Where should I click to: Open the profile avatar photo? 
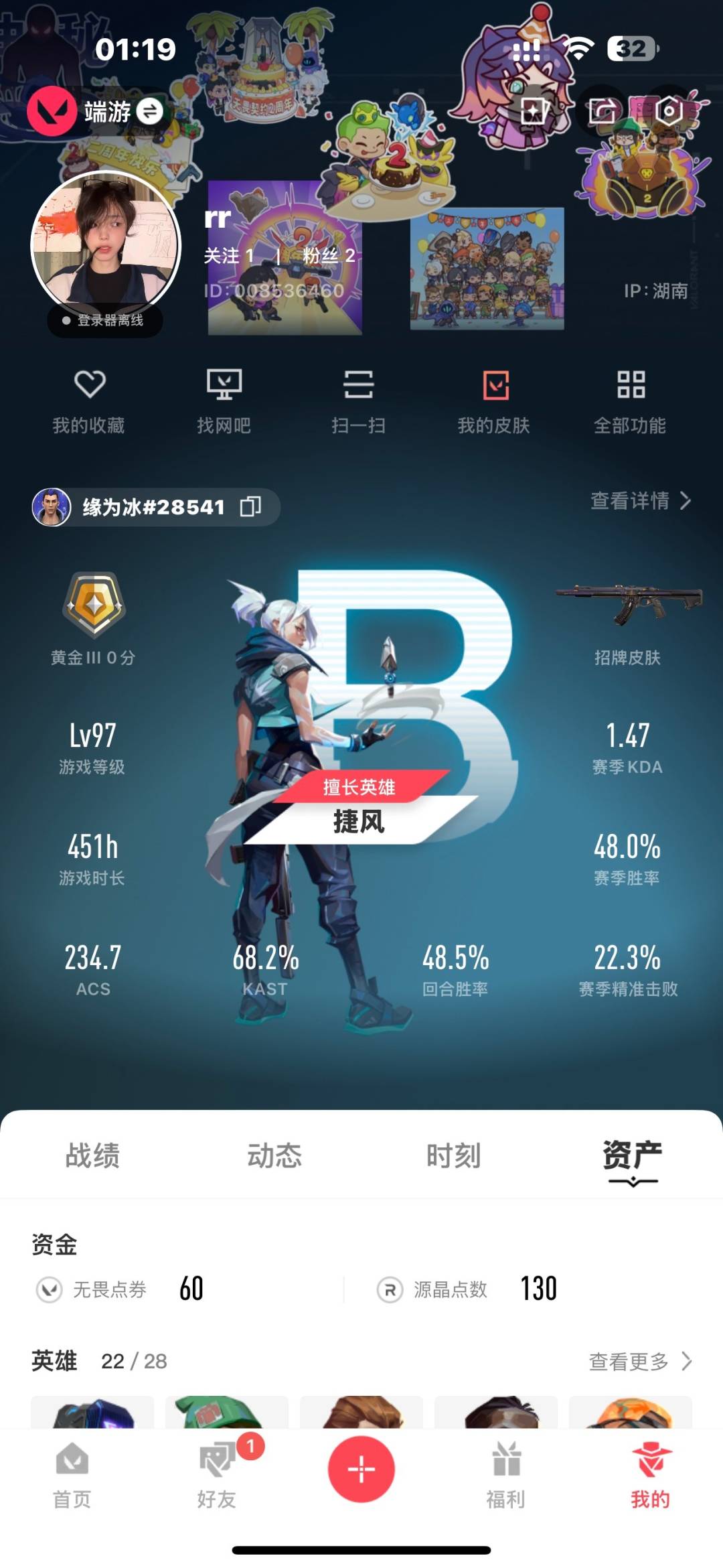[x=106, y=246]
